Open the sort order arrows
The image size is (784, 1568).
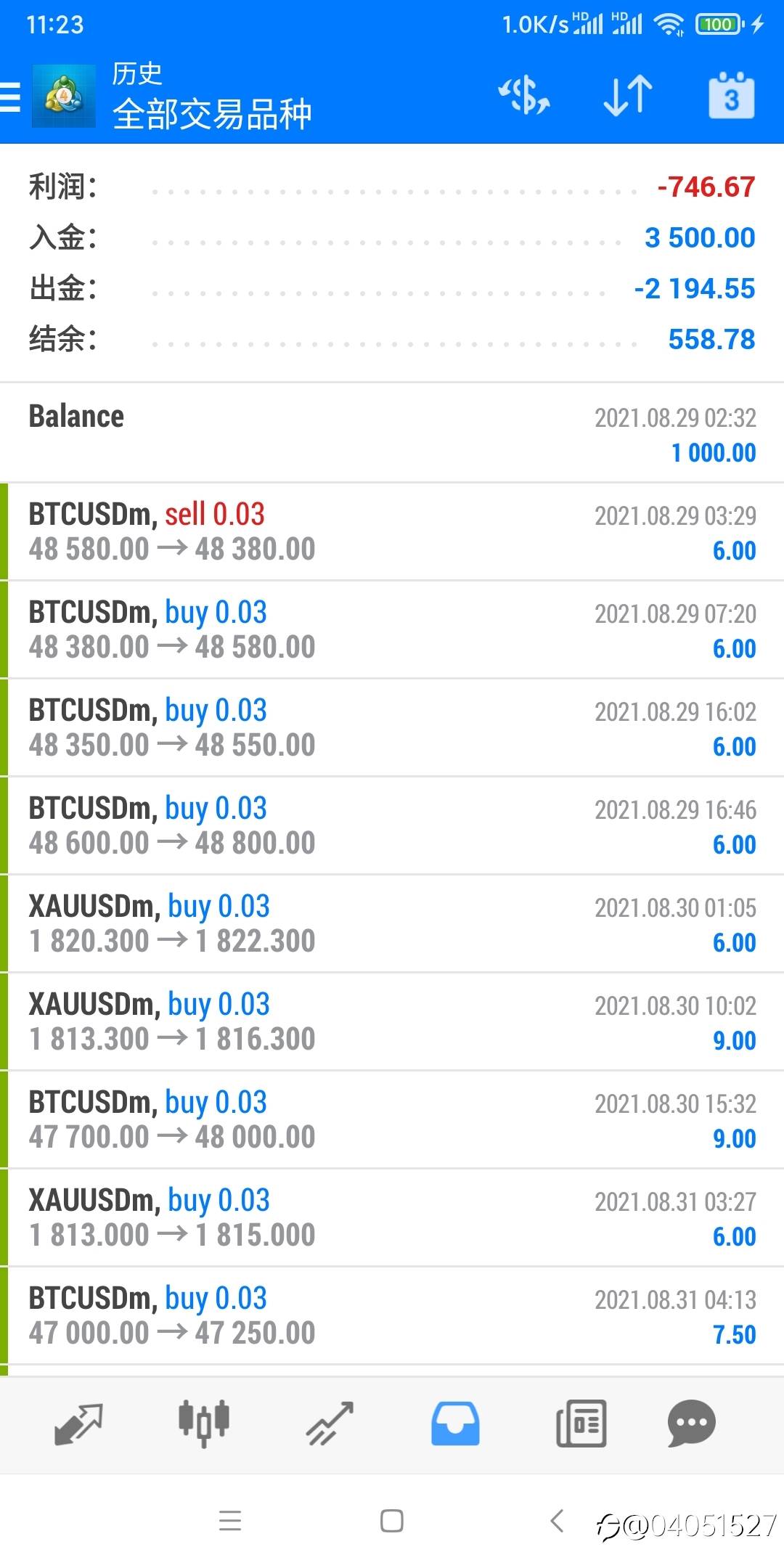tap(628, 96)
